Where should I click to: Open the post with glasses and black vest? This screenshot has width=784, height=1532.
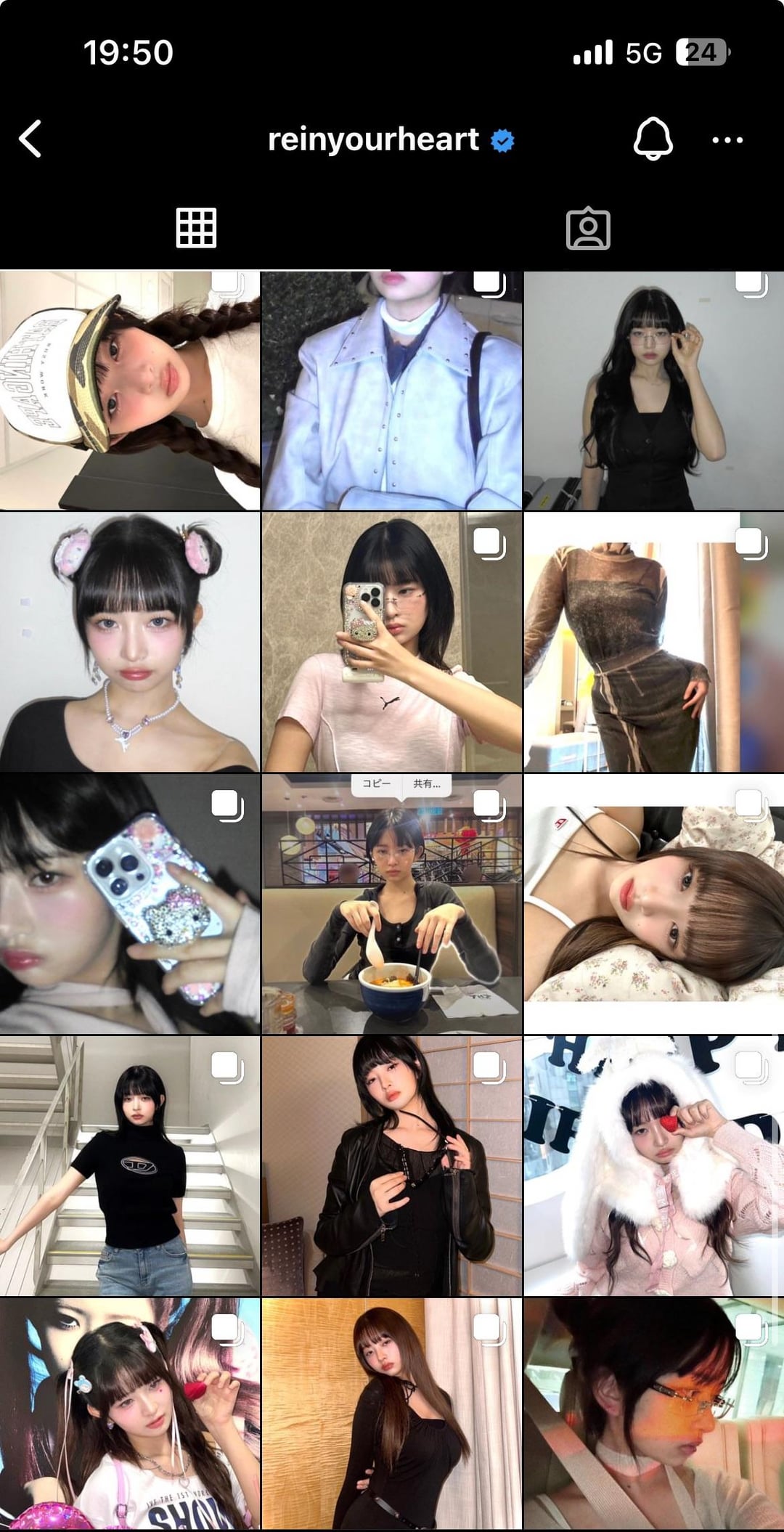coord(653,390)
